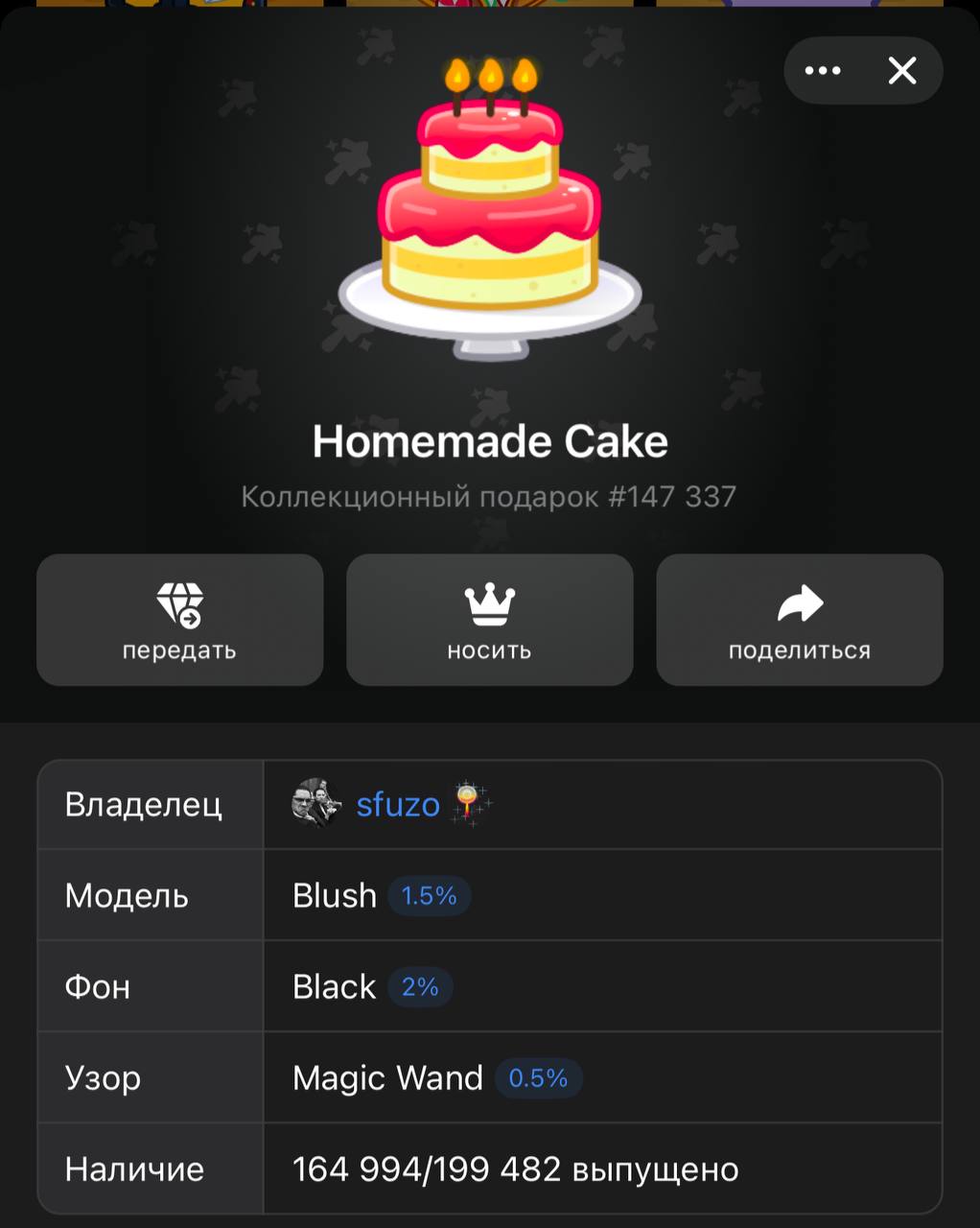Tap the 2% Black background rarity badge

[x=420, y=987]
